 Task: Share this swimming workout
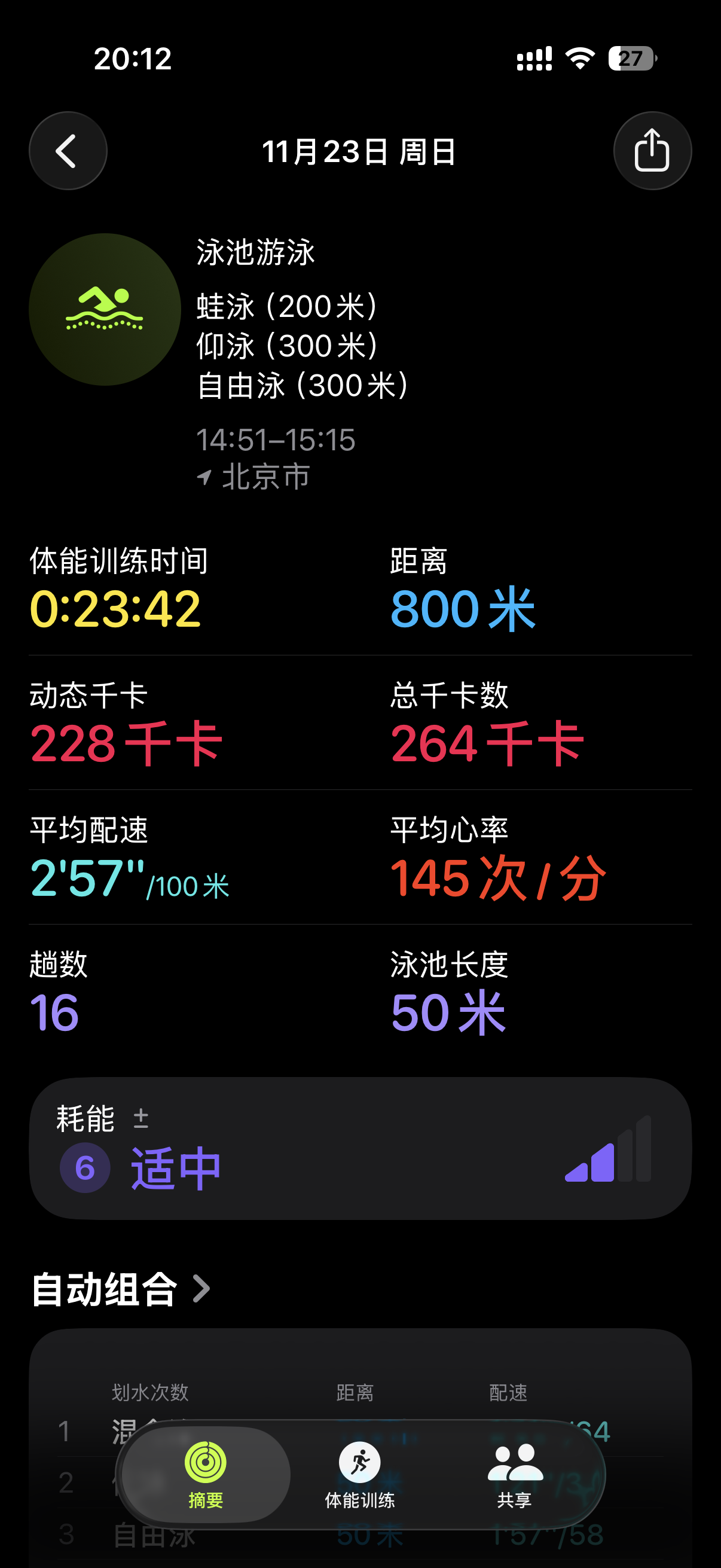pyautogui.click(x=652, y=151)
